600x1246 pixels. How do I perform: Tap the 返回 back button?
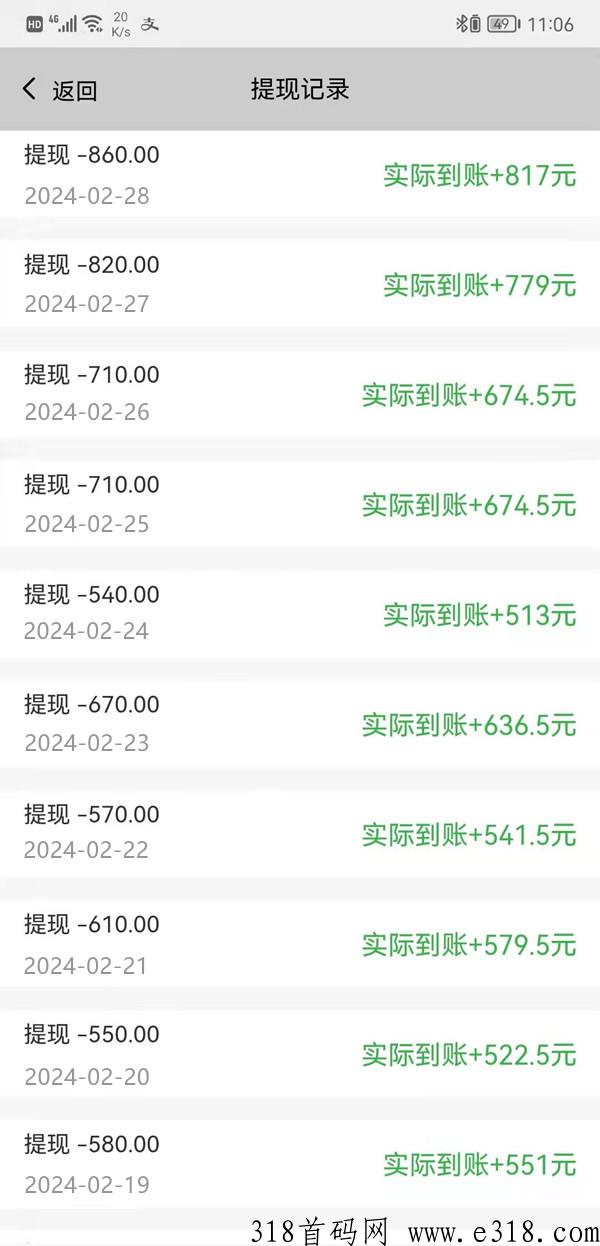click(x=60, y=90)
